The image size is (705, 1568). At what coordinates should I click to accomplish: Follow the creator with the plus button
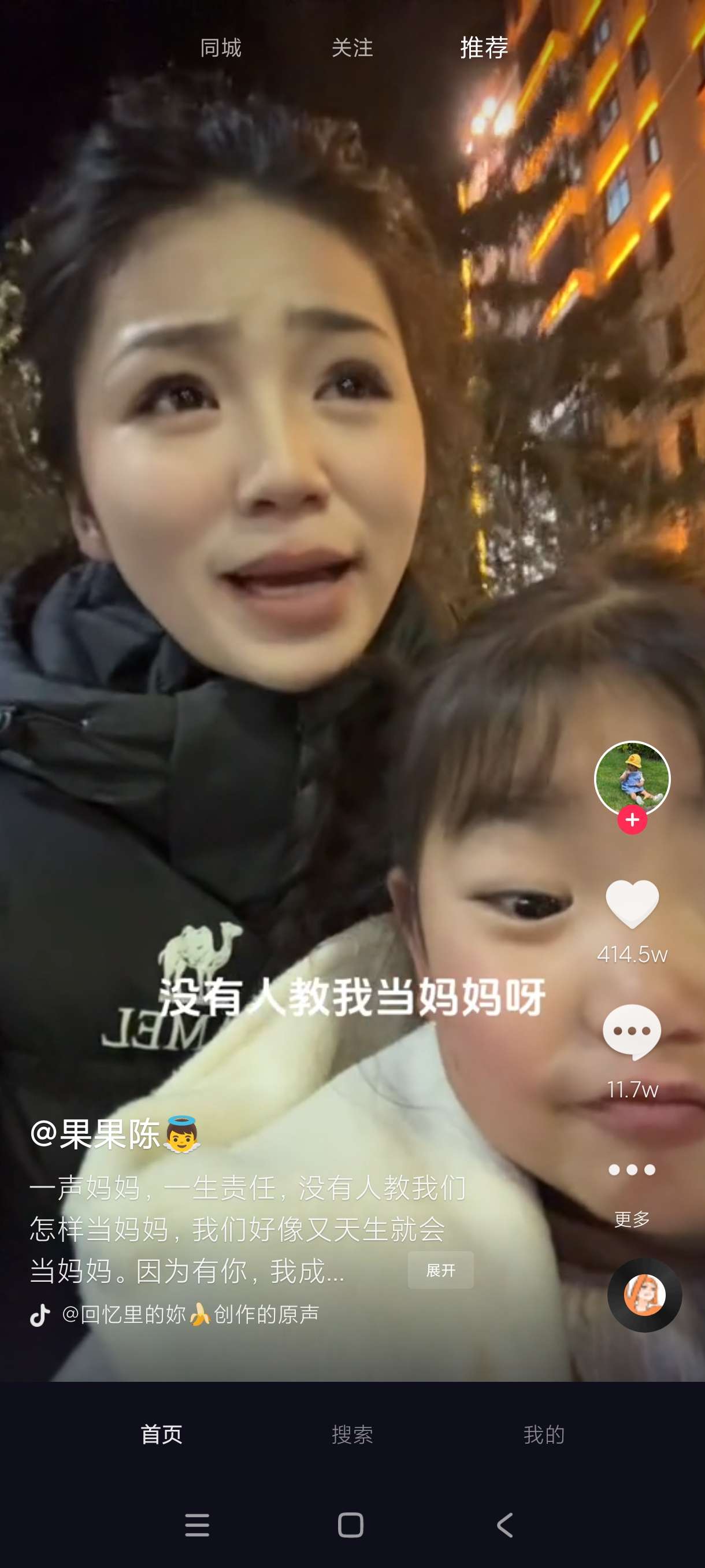[632, 820]
